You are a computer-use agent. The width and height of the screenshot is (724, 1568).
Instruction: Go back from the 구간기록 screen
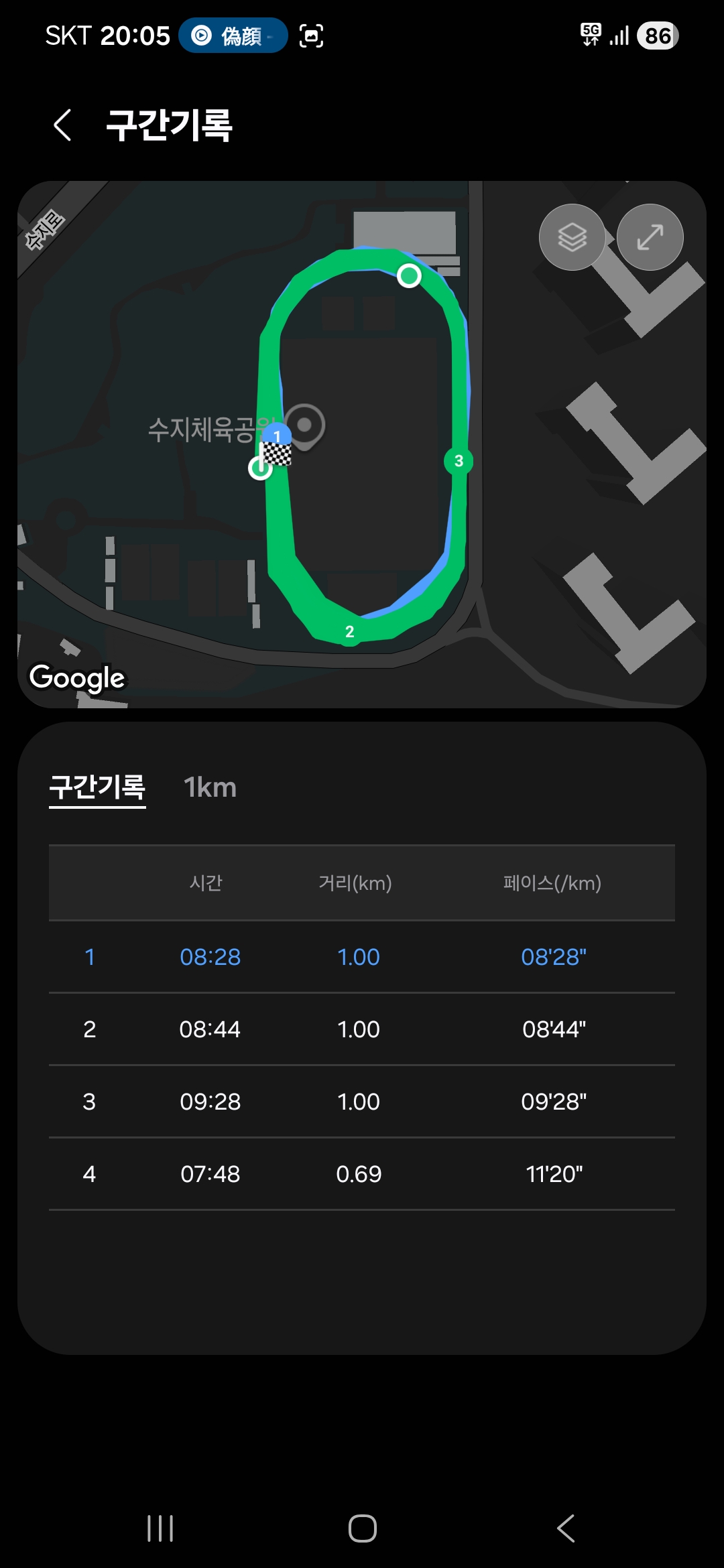click(63, 125)
